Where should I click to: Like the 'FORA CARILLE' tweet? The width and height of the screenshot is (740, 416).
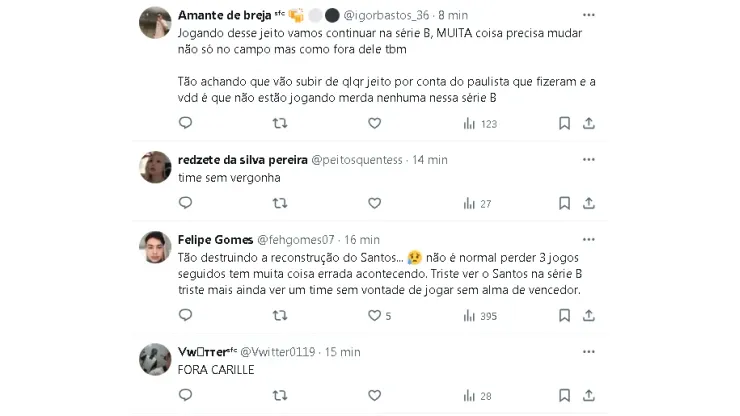click(x=374, y=396)
